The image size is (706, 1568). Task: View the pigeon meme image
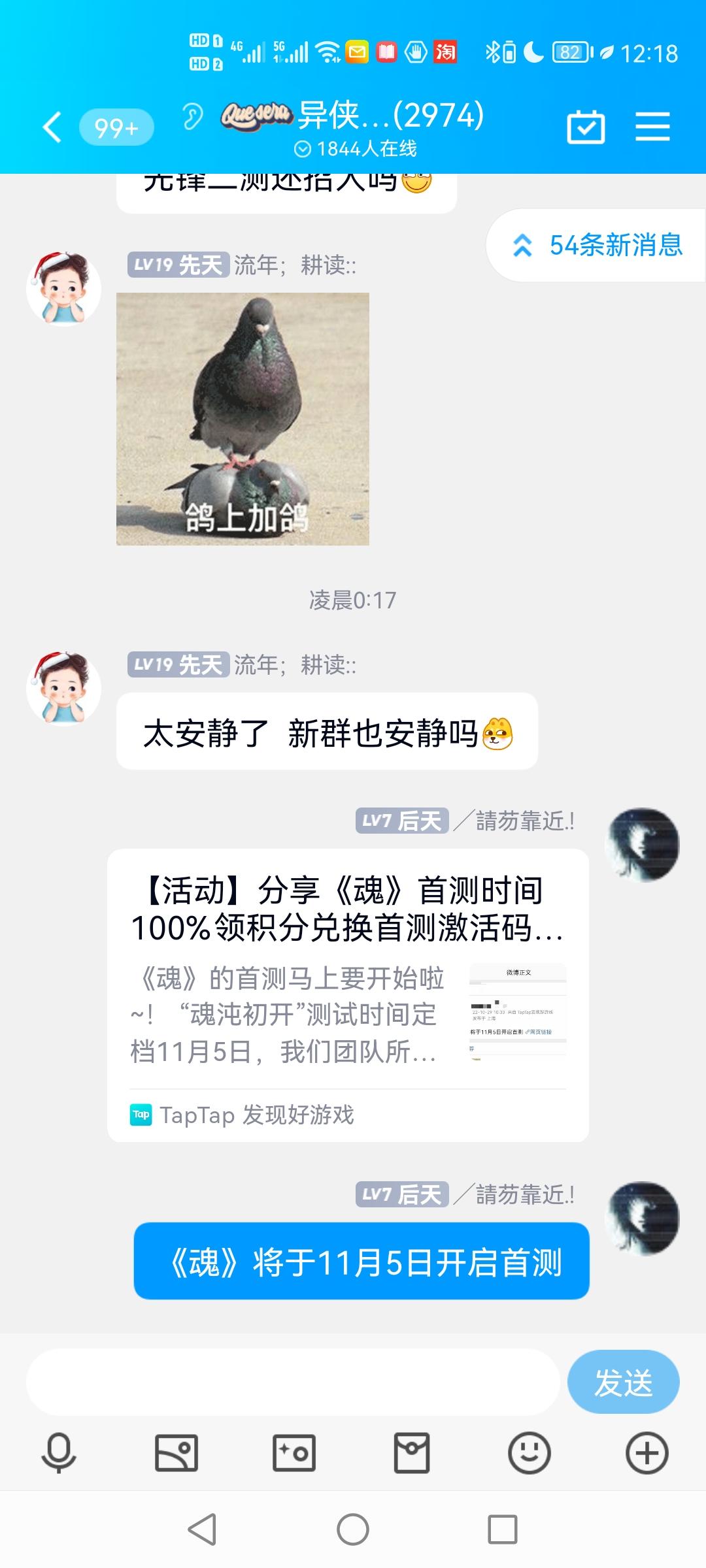[x=243, y=419]
